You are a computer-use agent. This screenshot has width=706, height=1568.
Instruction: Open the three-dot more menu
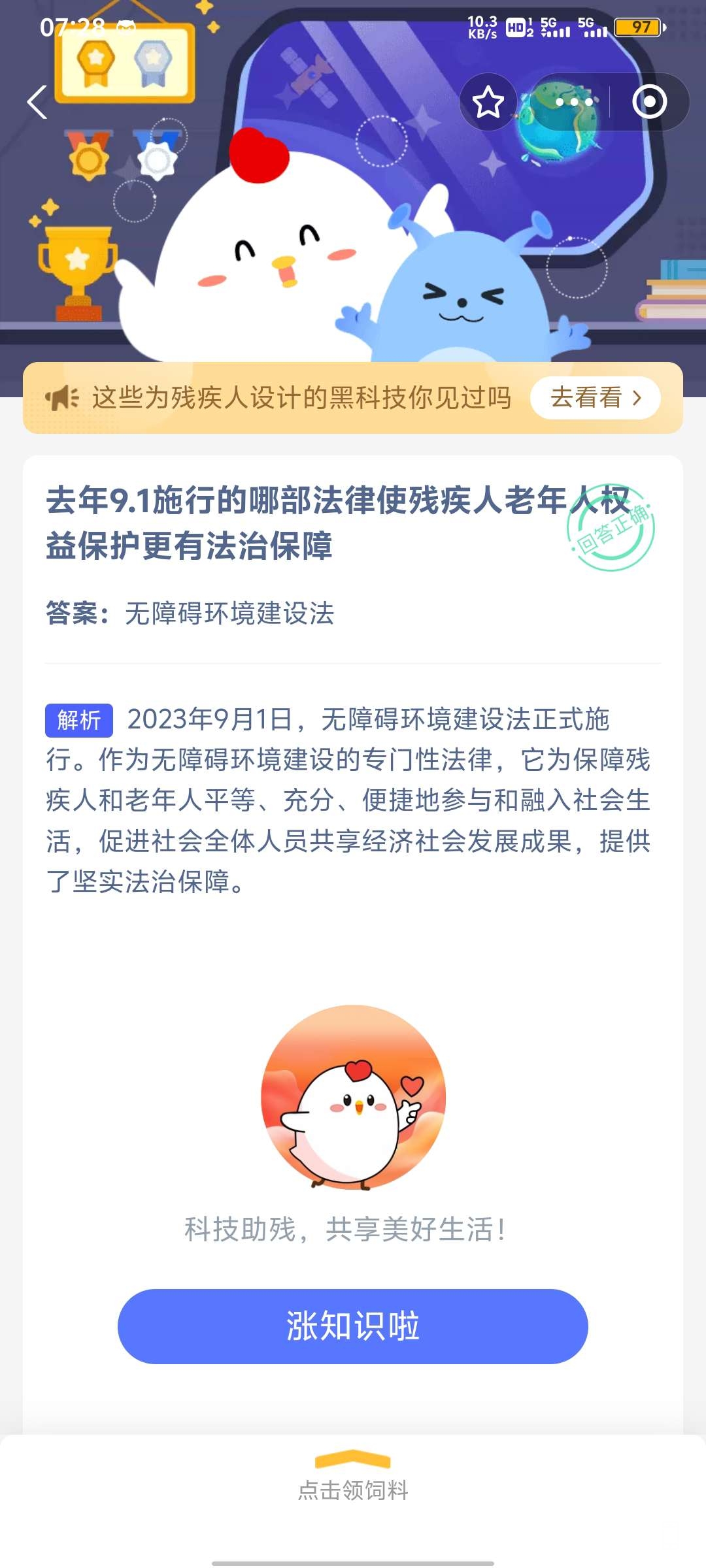573,103
